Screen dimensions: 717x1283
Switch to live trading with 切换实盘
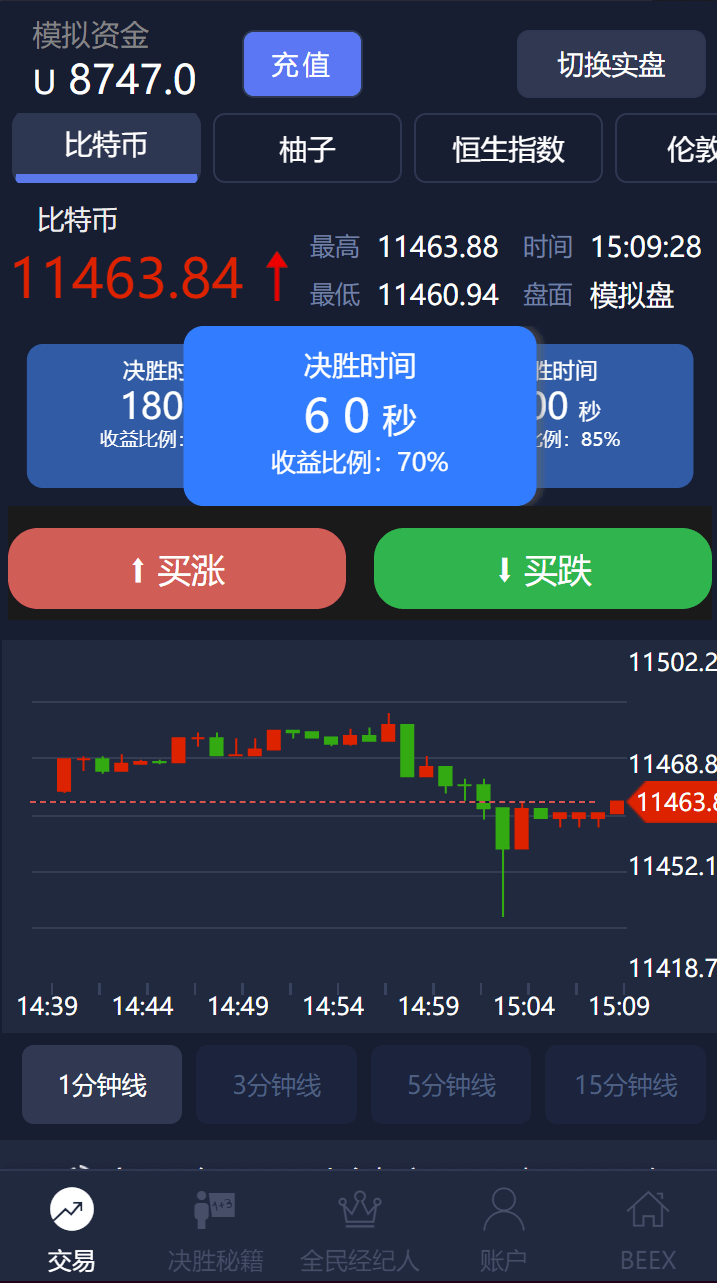(x=611, y=64)
